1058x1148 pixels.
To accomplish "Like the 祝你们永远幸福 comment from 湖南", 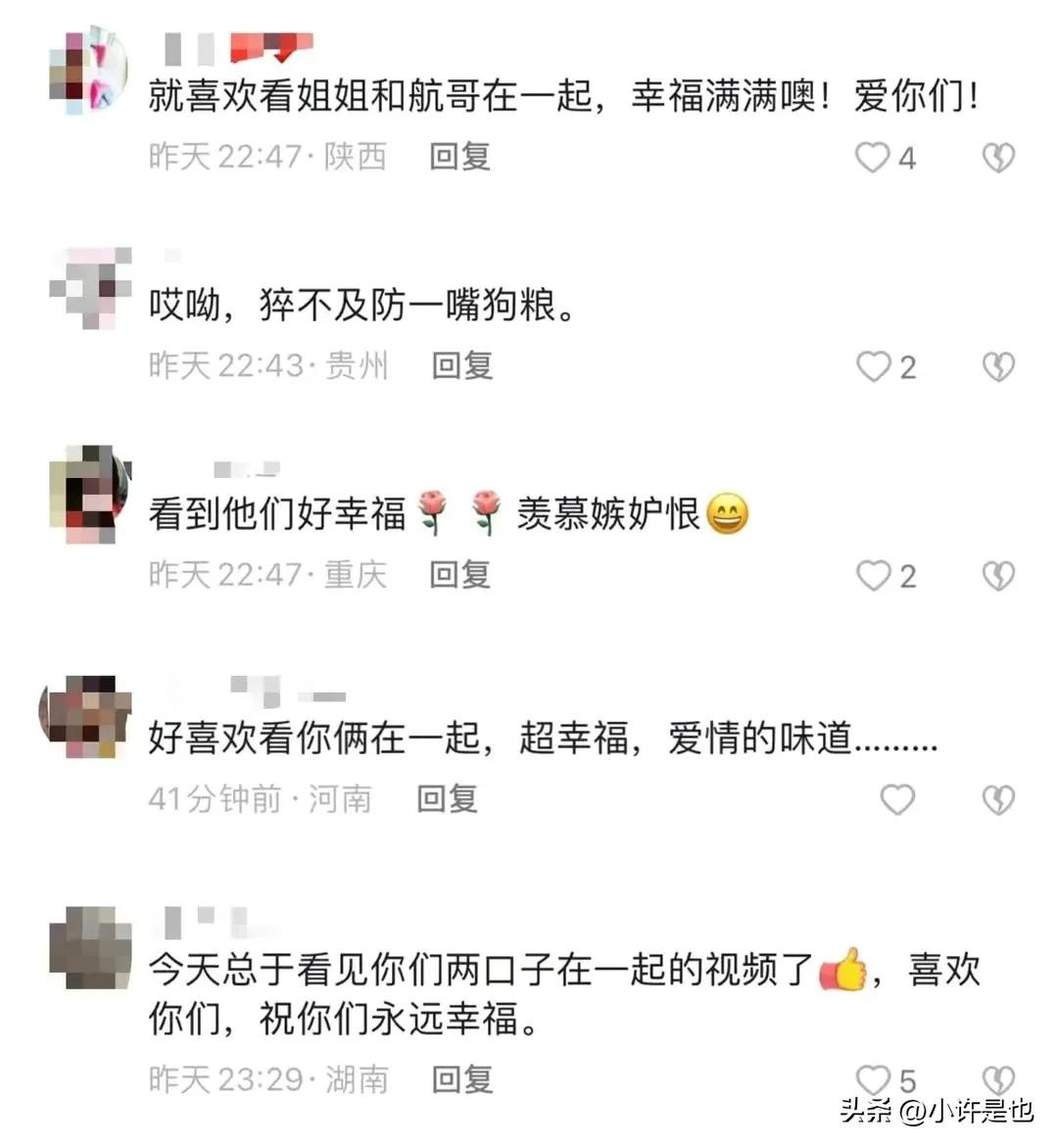I will point(872,1080).
